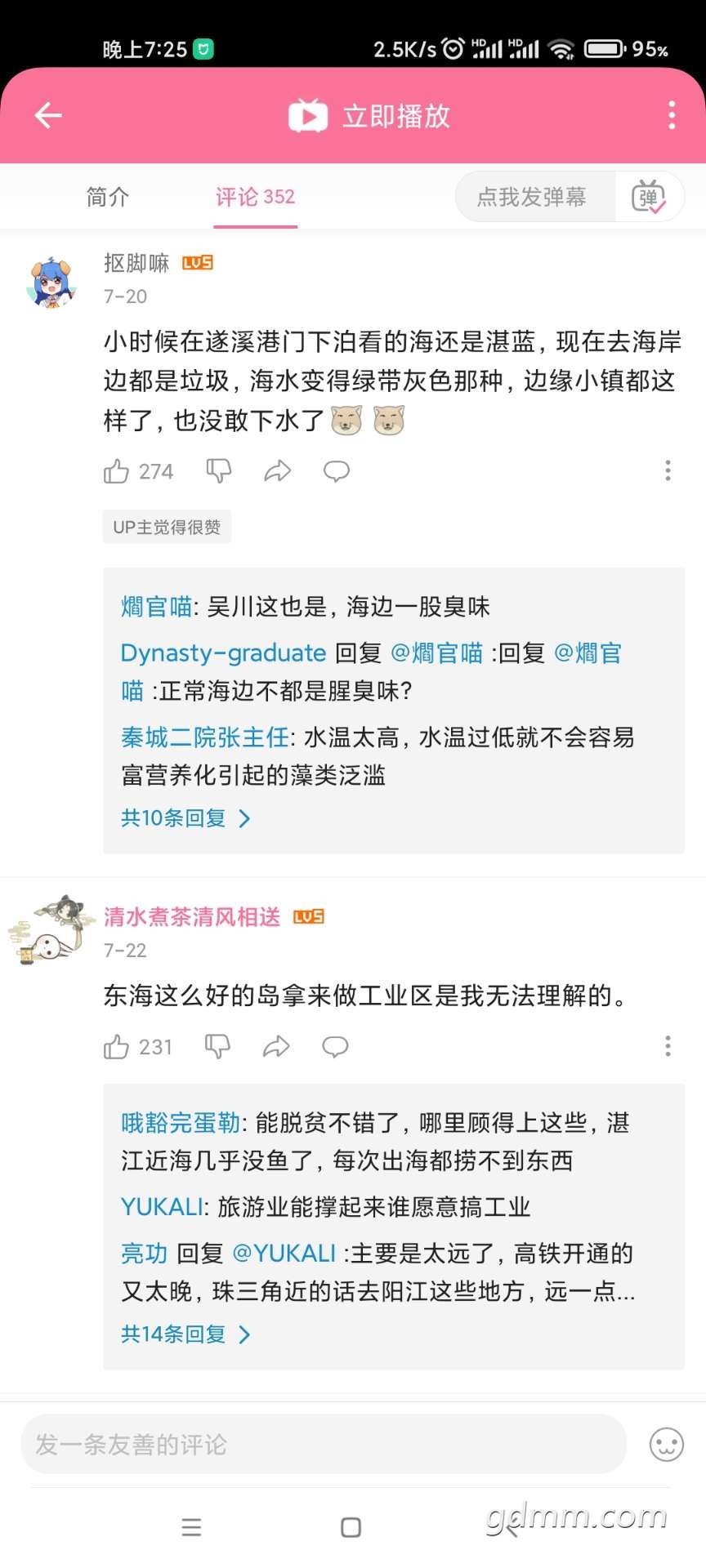Share 抠脚嘛's comment
The width and height of the screenshot is (706, 1568).
coord(277,471)
